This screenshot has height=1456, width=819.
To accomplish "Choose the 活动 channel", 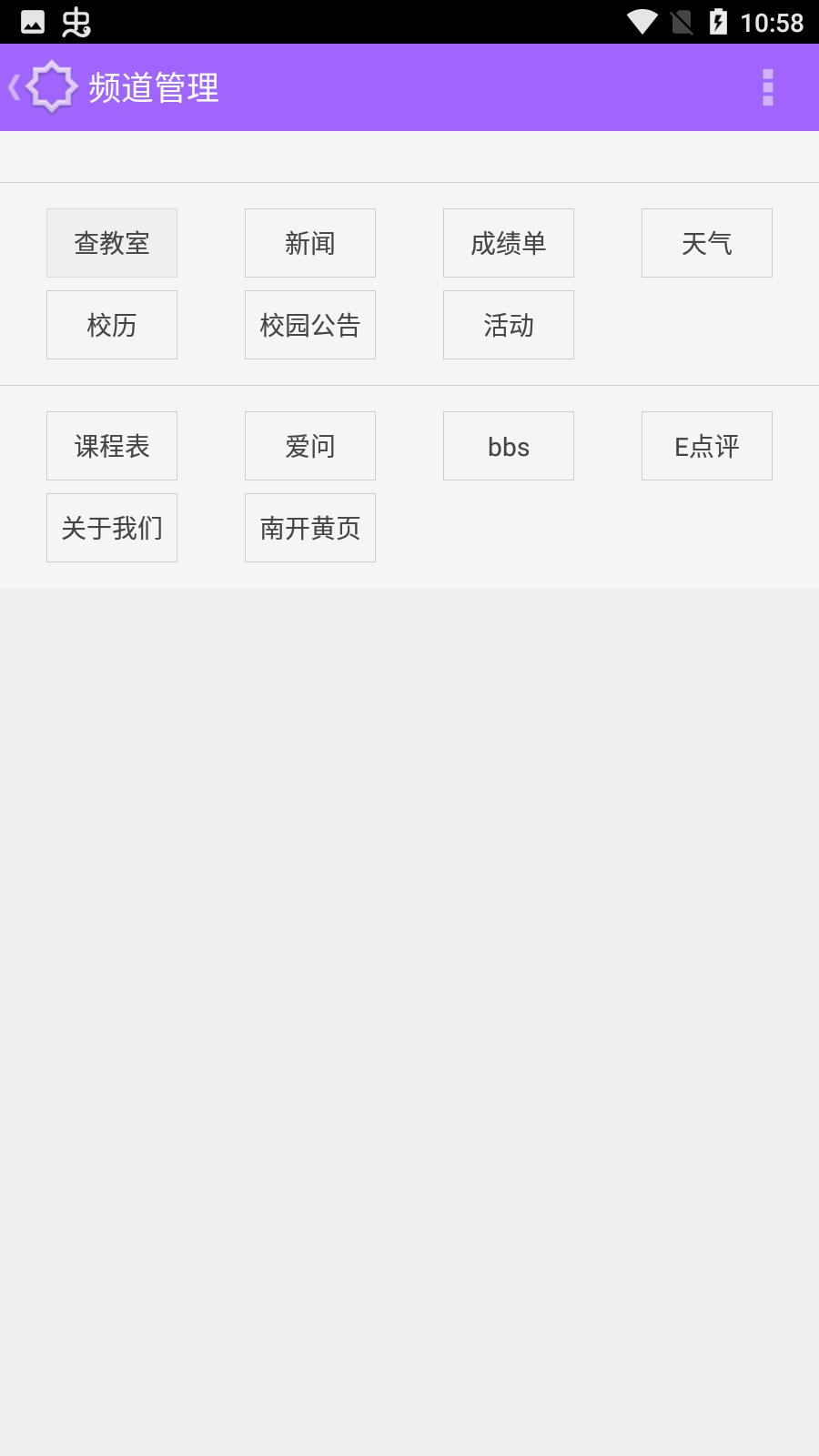I will coord(509,325).
